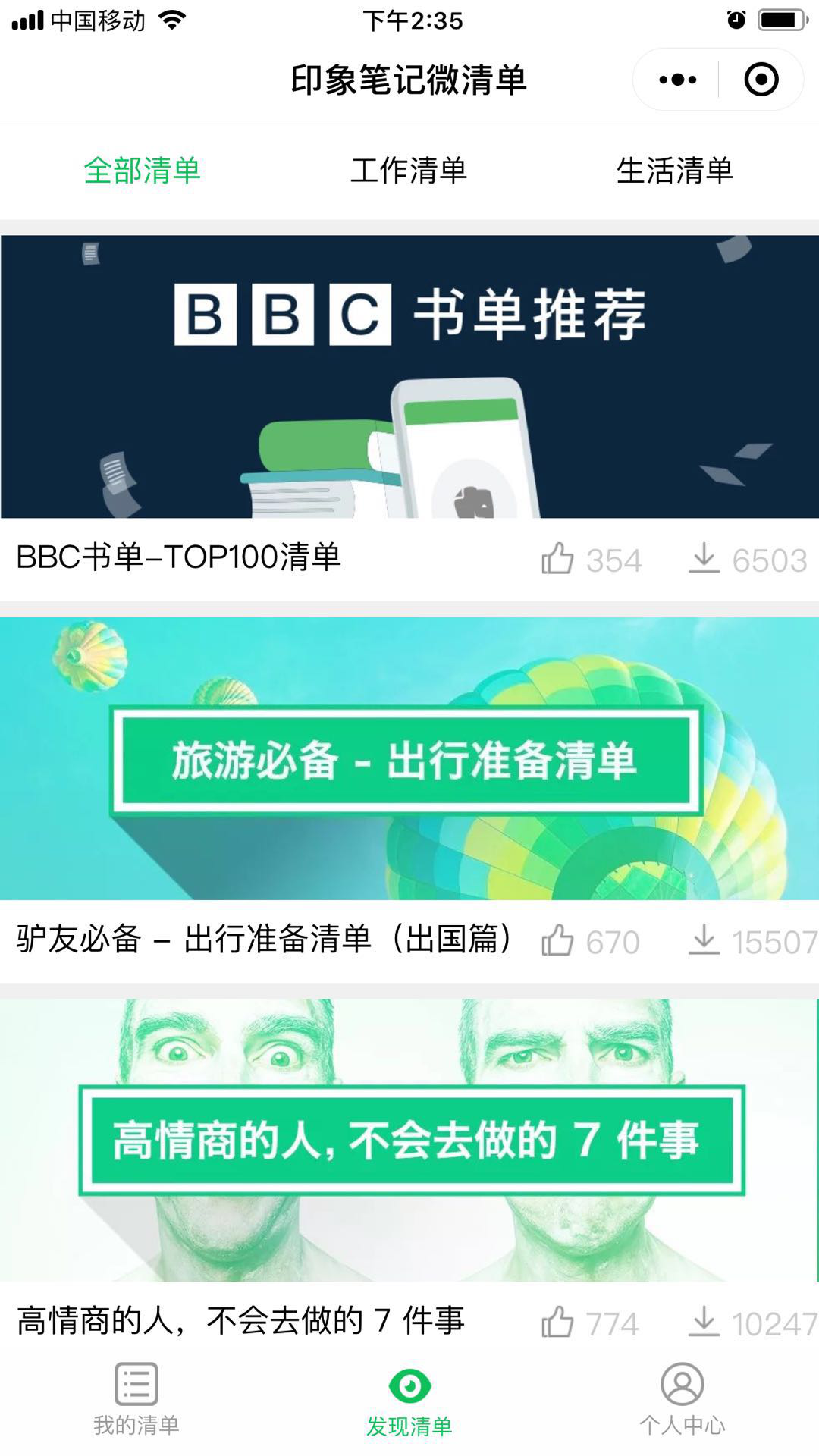Switch to the 生活清单 tab

[675, 171]
